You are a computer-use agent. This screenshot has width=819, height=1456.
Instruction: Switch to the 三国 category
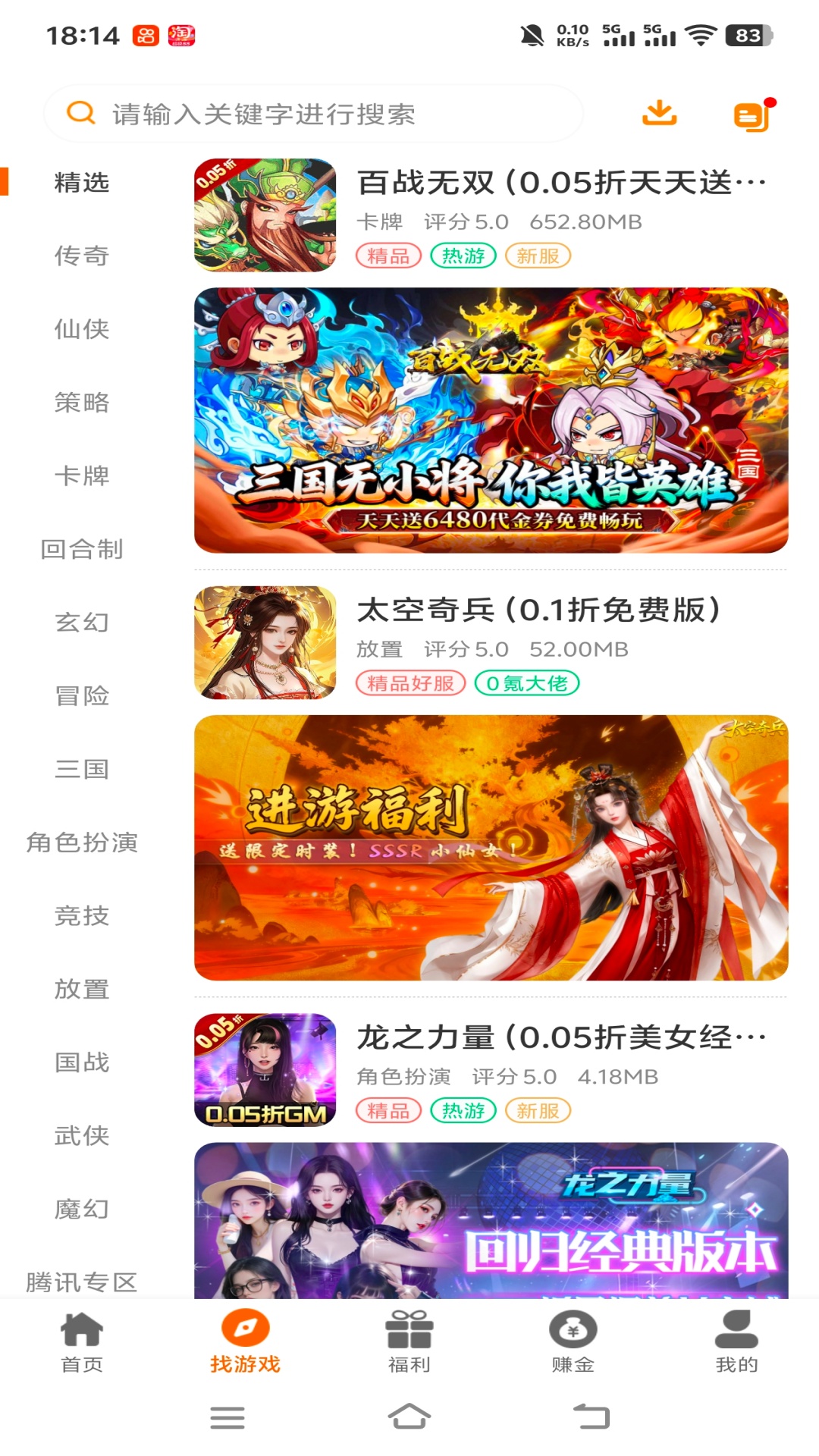point(82,769)
